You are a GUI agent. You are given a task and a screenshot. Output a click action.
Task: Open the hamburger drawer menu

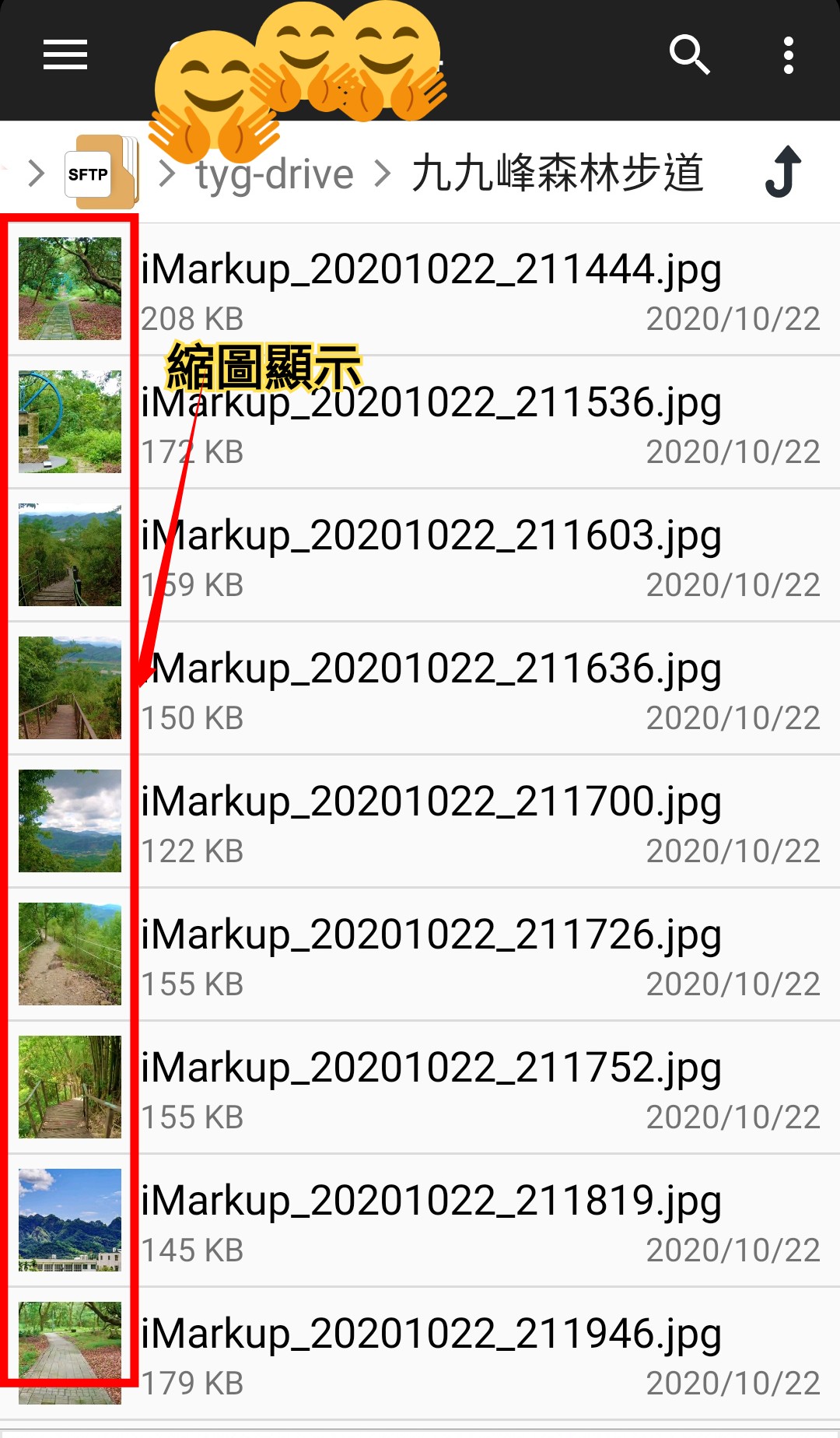point(65,55)
